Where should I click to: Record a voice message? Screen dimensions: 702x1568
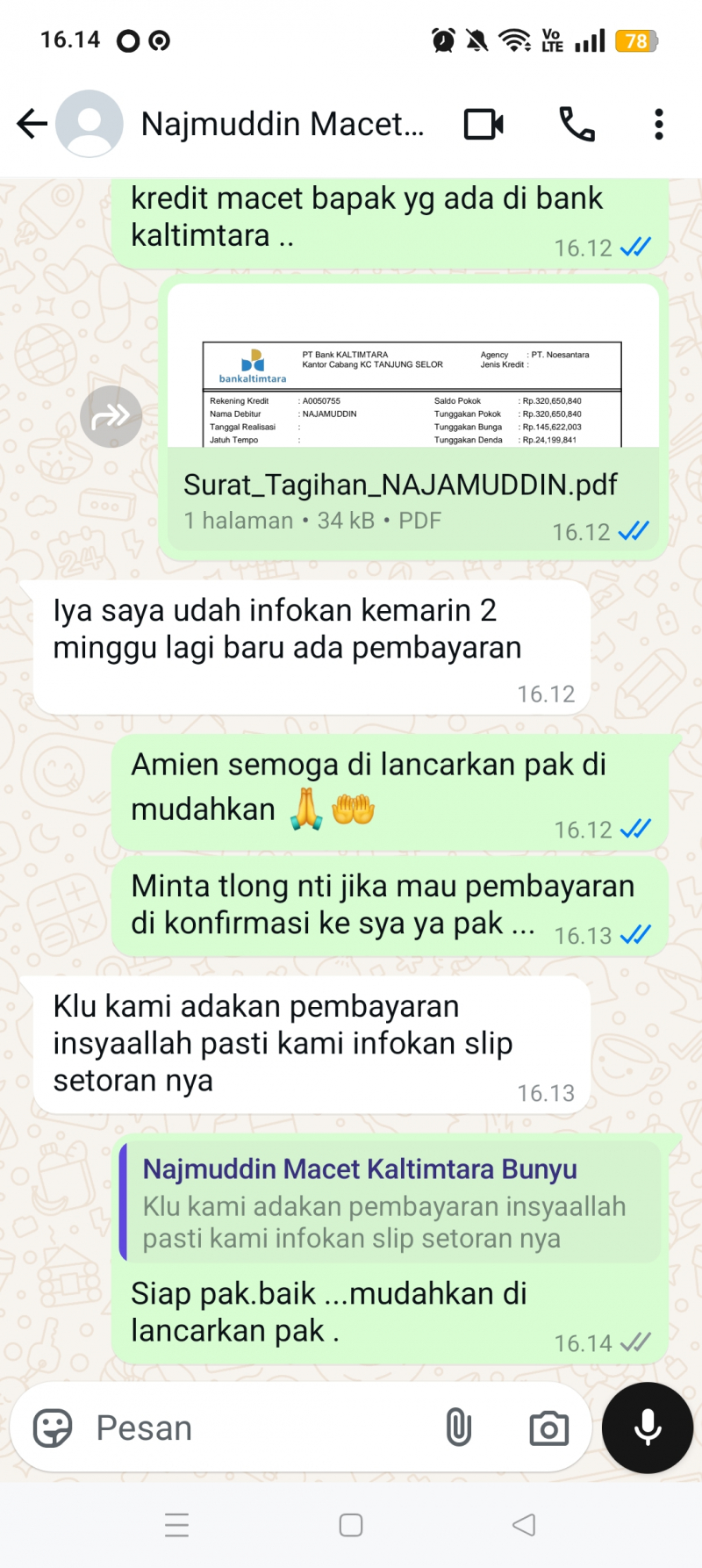click(648, 1428)
